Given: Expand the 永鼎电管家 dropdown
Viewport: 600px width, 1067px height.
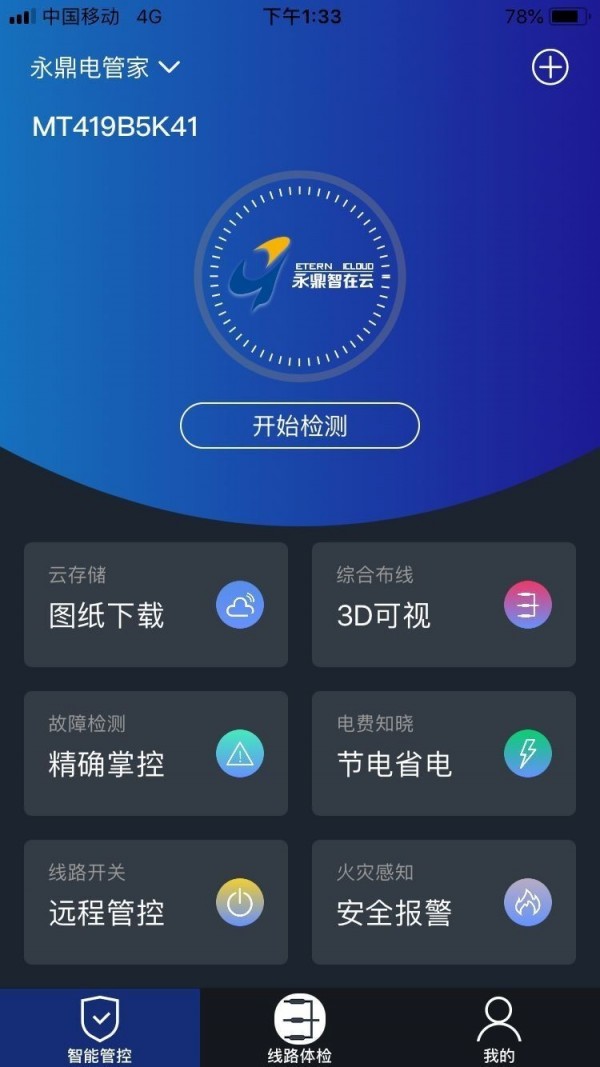Looking at the screenshot, I should [105, 68].
